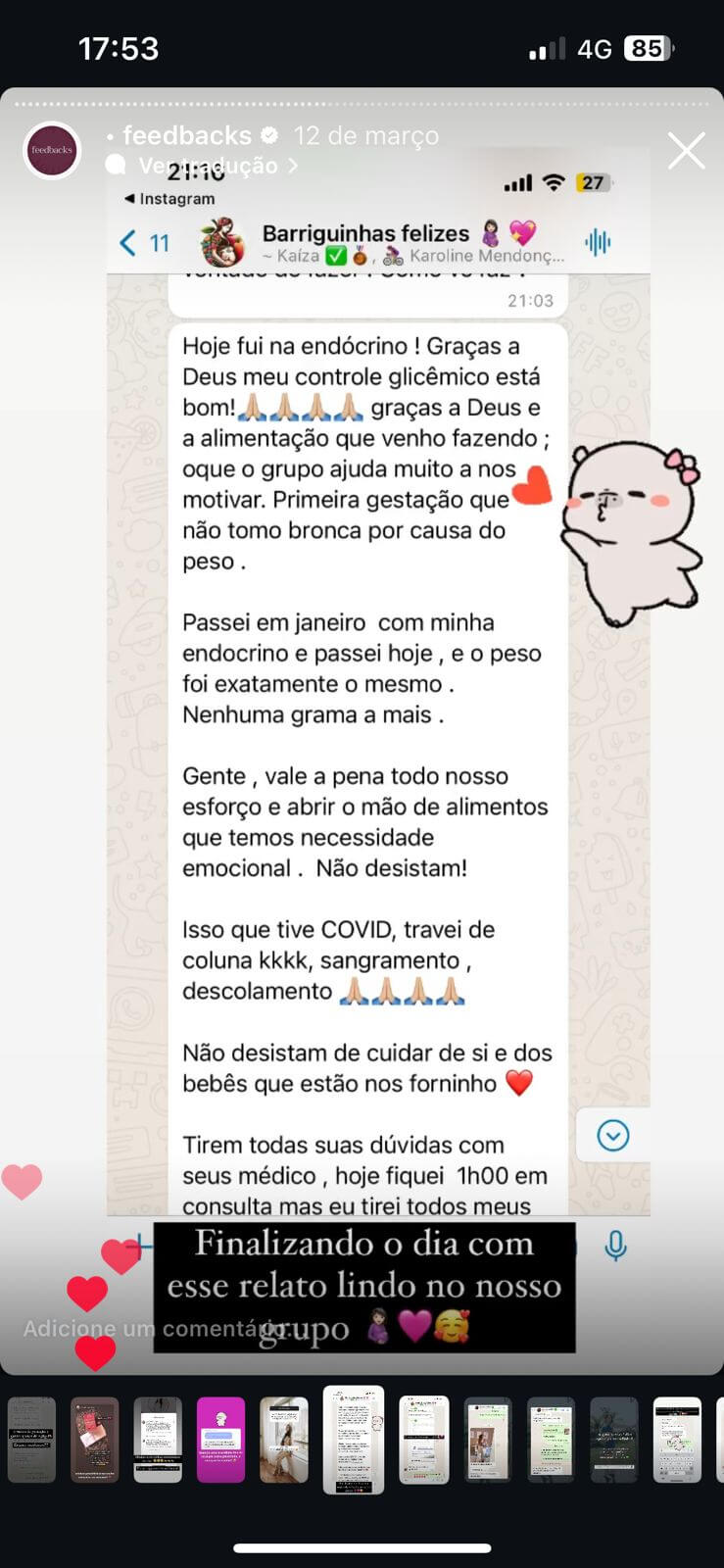
Task: Tap the scroll-down chevron button in the chat
Action: [611, 1136]
